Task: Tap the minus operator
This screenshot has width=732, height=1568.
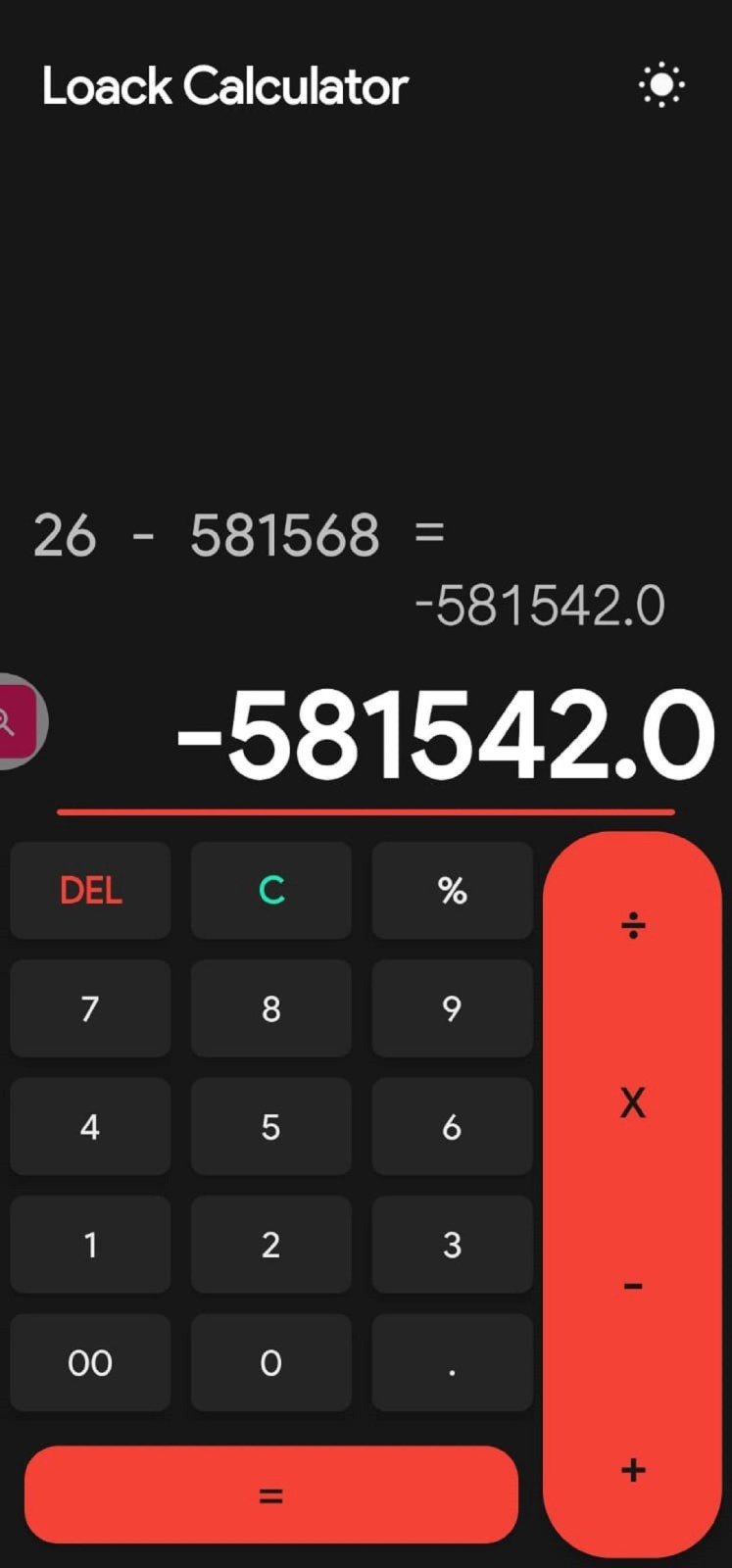Action: coord(633,1286)
